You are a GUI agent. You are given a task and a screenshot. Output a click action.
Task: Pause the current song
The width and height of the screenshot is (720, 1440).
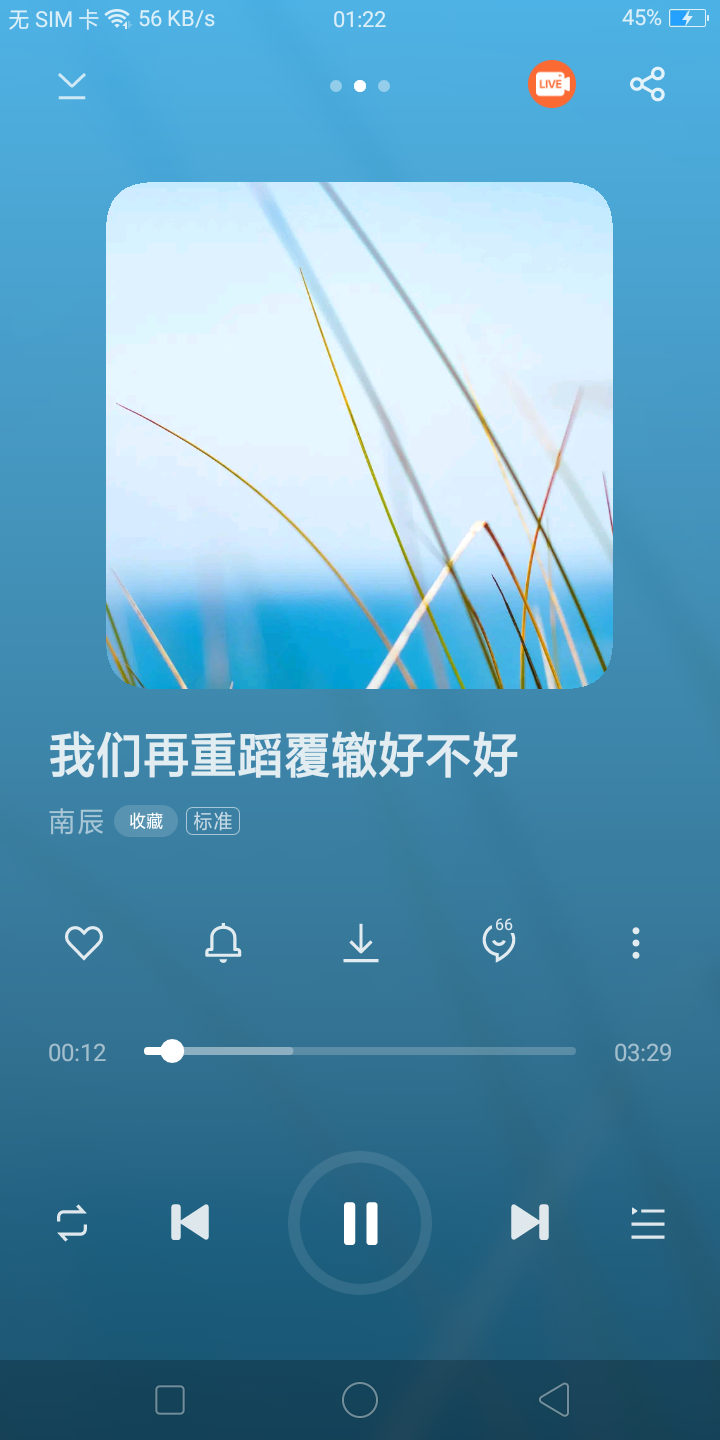pos(360,1223)
